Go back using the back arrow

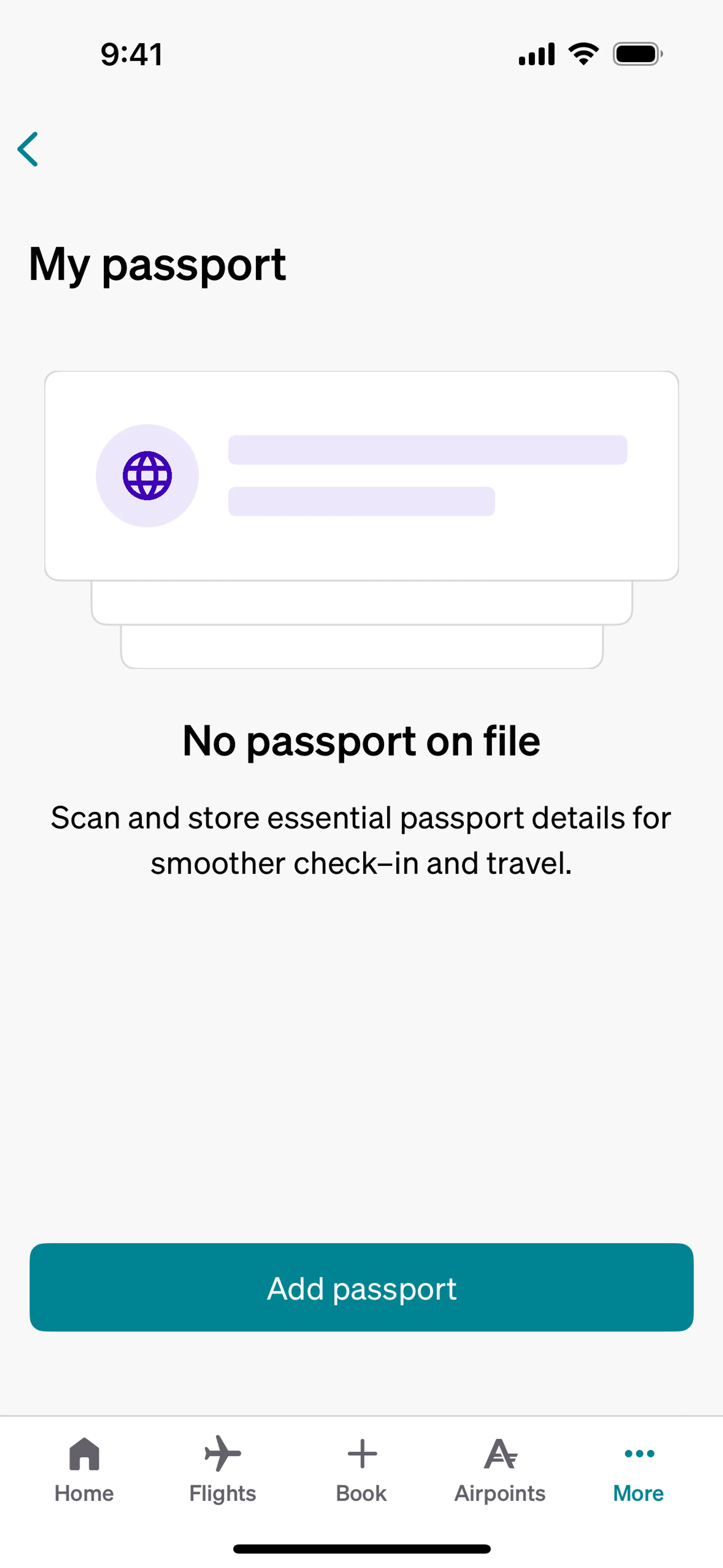point(28,149)
